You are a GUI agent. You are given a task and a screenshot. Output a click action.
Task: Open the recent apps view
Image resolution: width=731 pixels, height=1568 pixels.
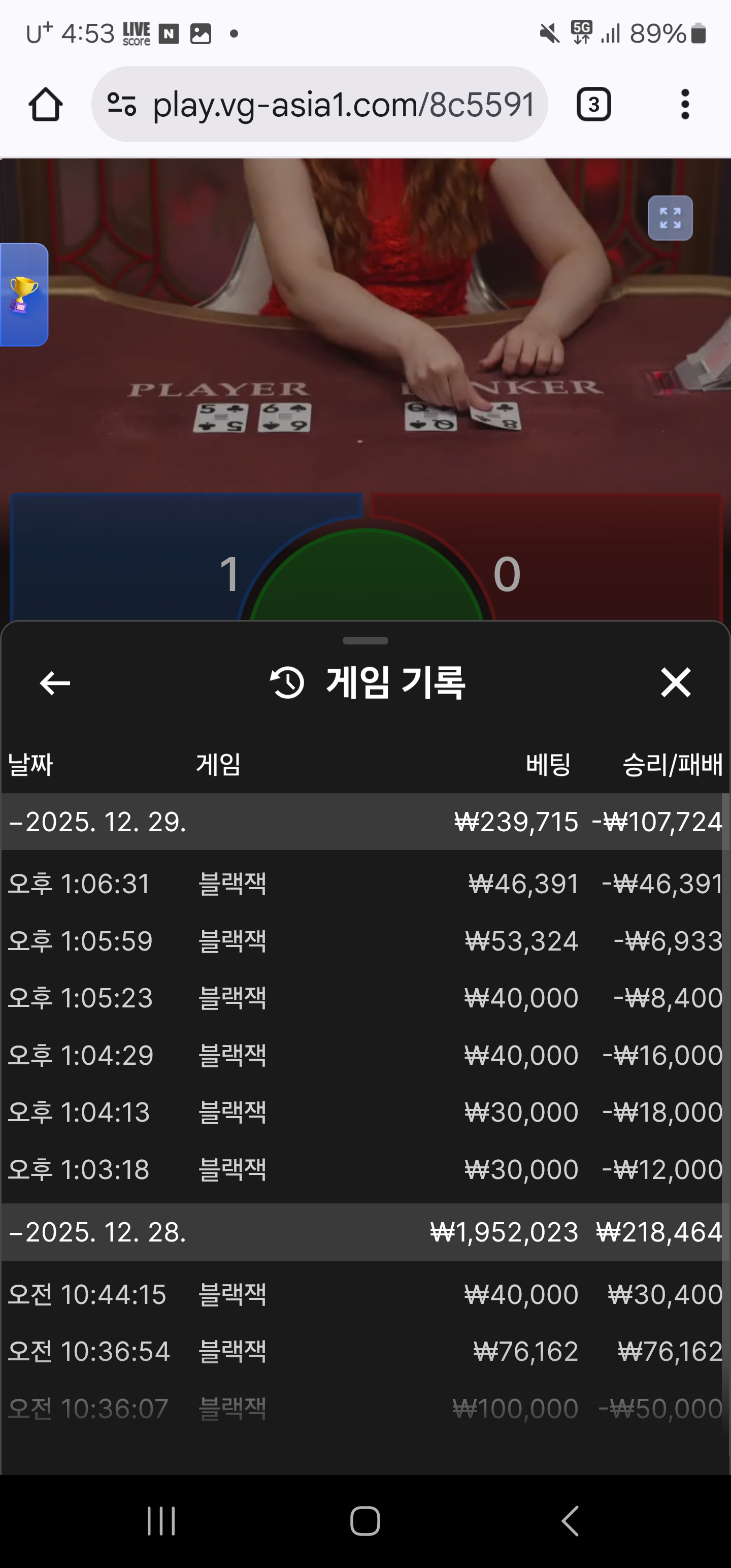pos(161,1521)
